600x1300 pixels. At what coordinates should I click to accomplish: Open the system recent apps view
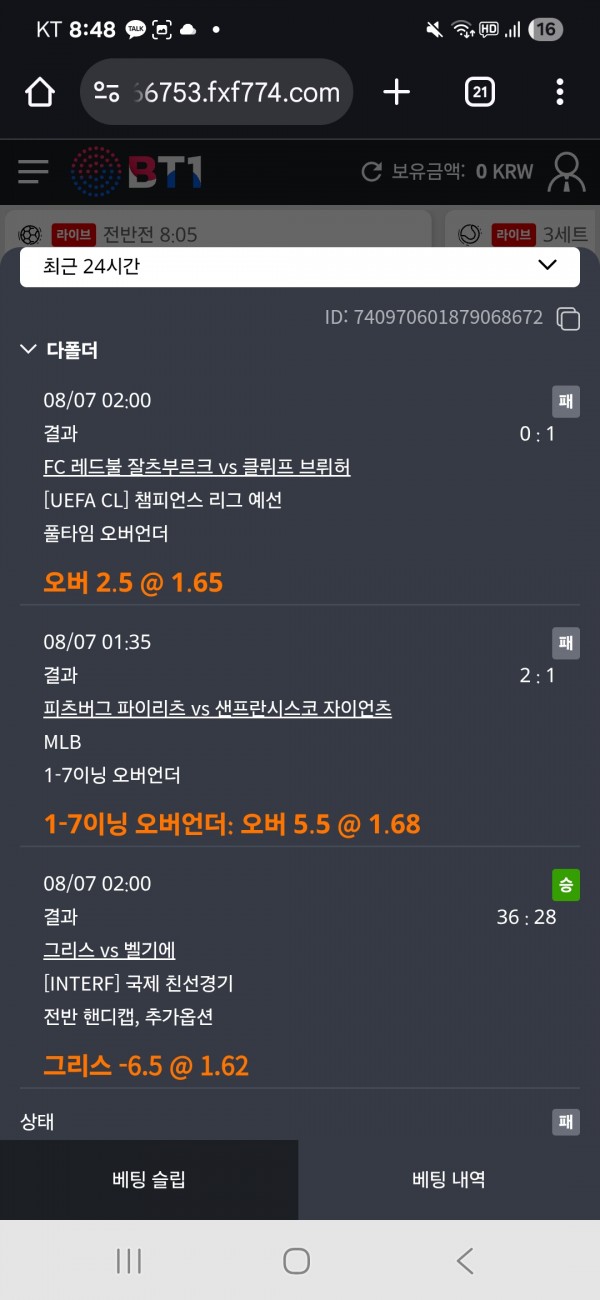tap(129, 1261)
